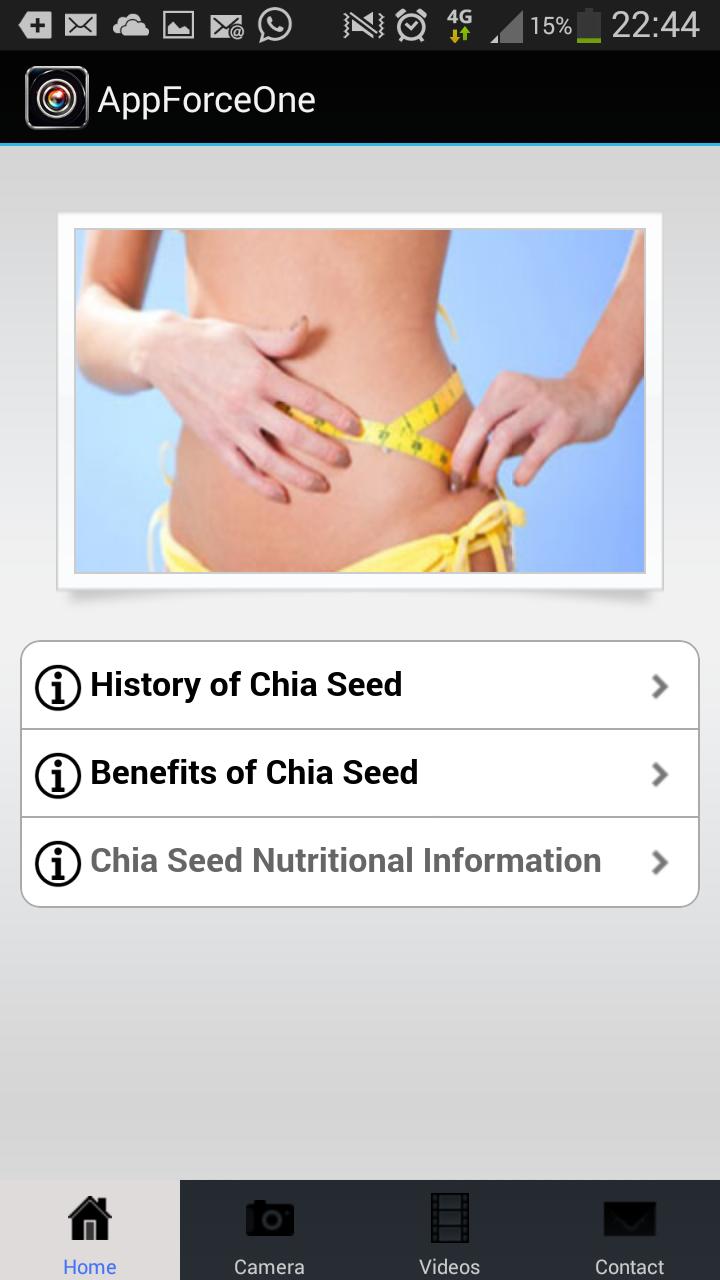Switch to the Videos tab
Image resolution: width=720 pixels, height=1280 pixels.
pyautogui.click(x=450, y=1232)
